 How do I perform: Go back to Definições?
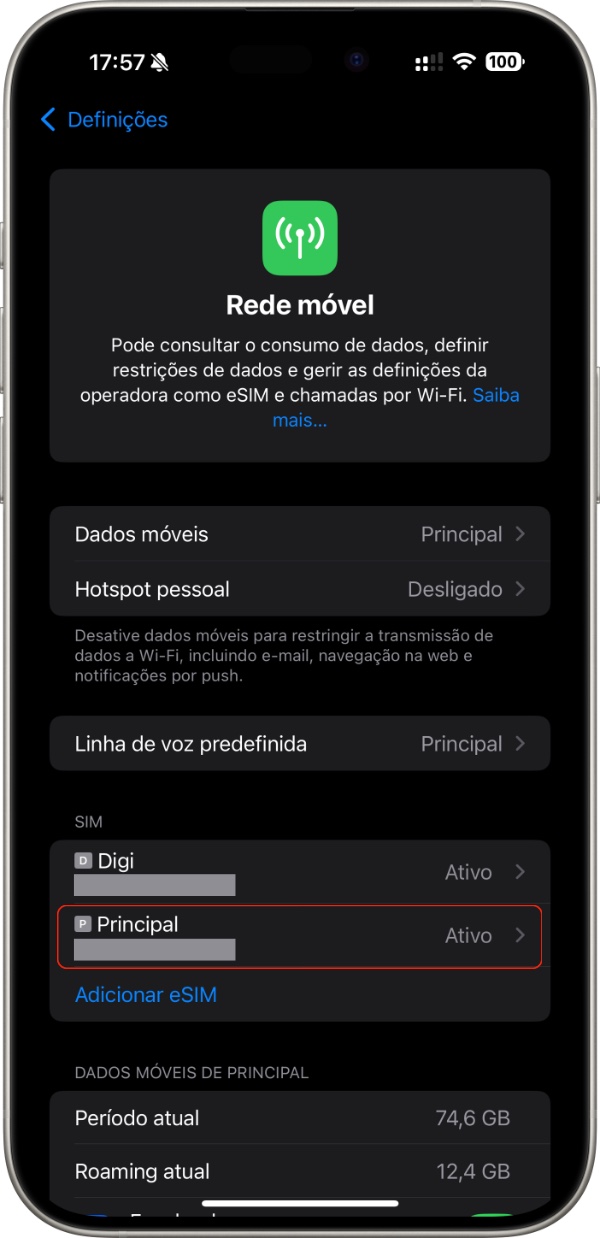click(x=103, y=120)
